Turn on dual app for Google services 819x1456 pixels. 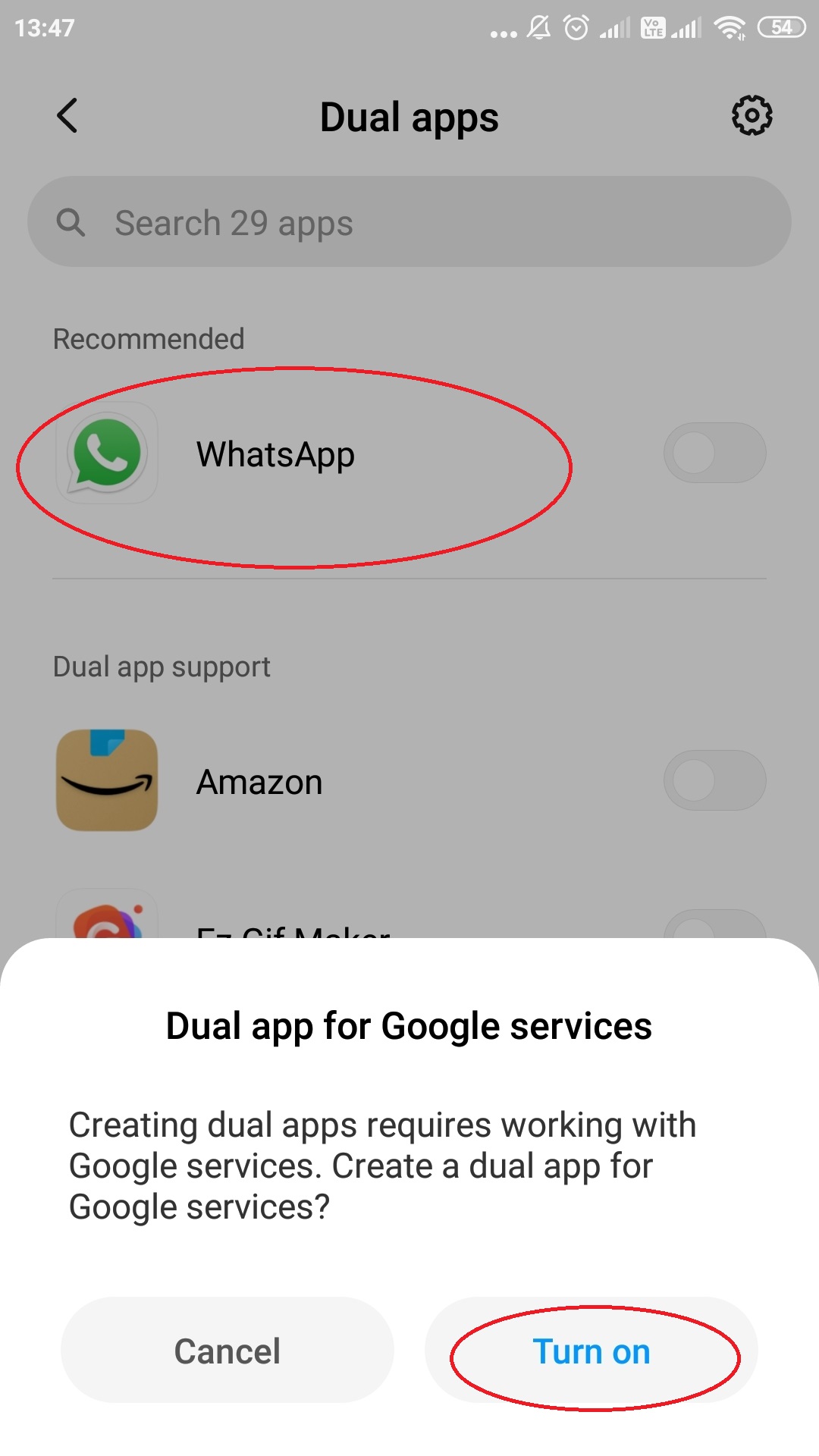click(x=591, y=1351)
